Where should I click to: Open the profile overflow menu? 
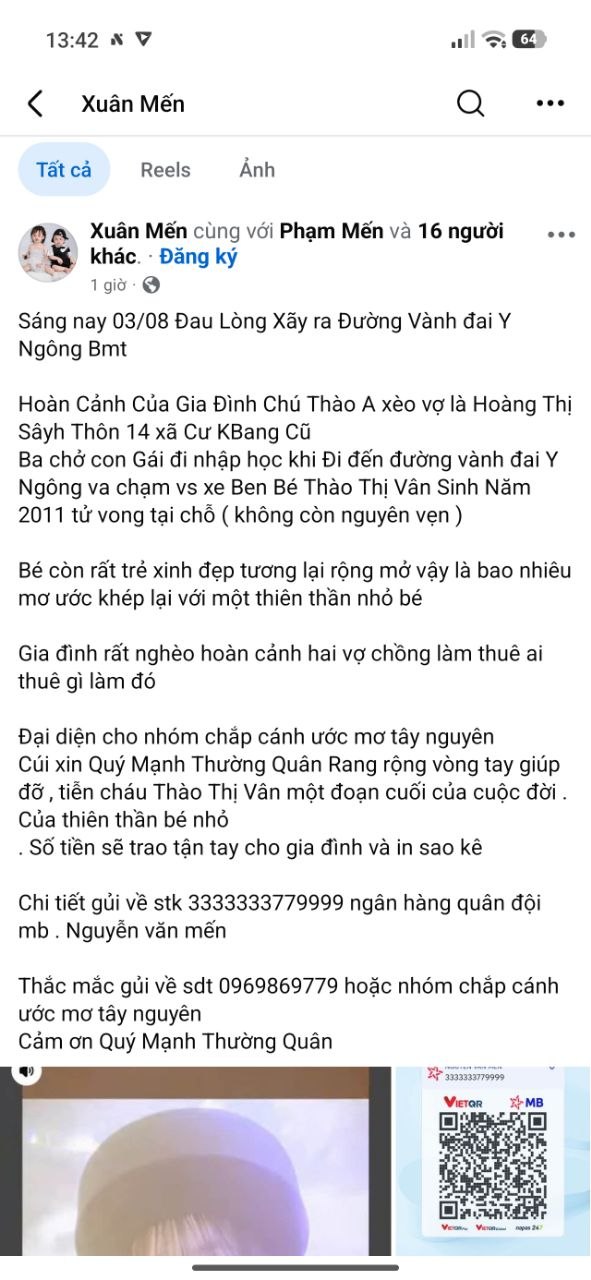click(x=550, y=103)
